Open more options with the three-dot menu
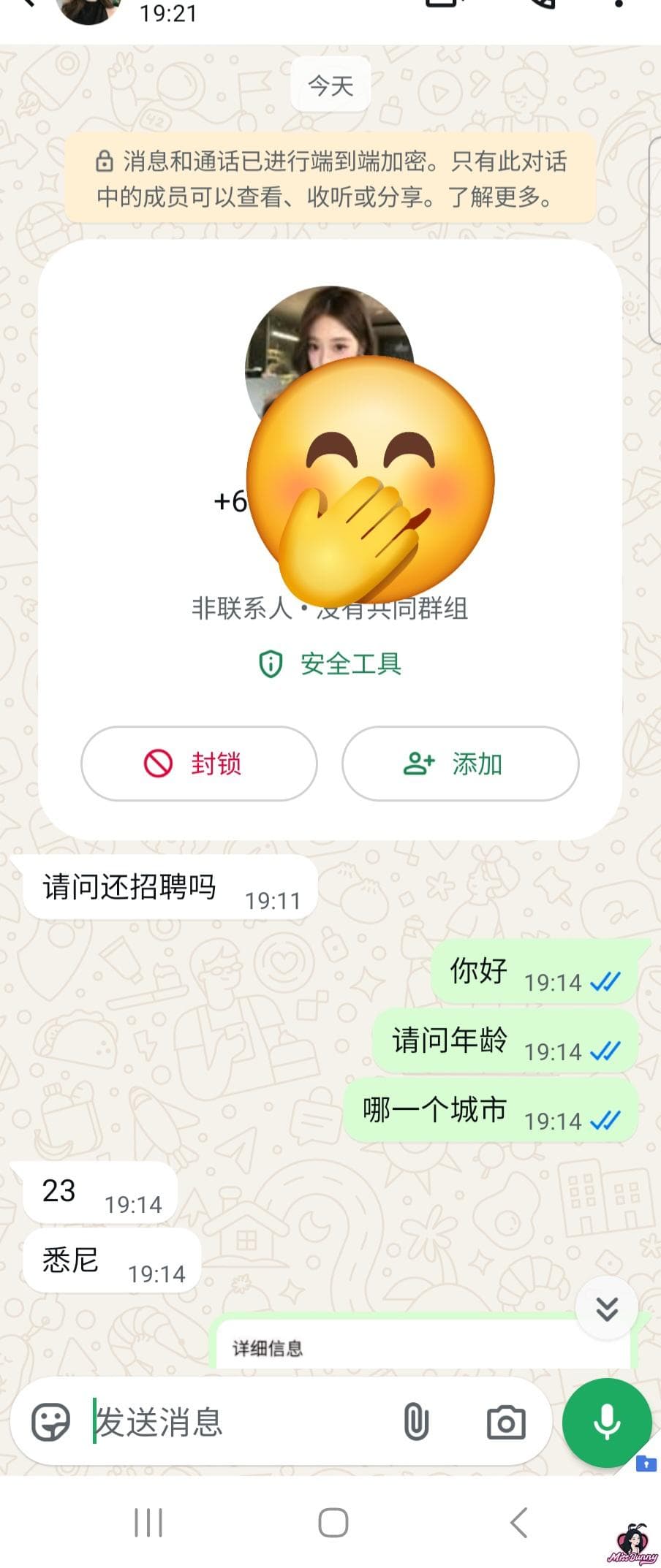 coord(618,7)
